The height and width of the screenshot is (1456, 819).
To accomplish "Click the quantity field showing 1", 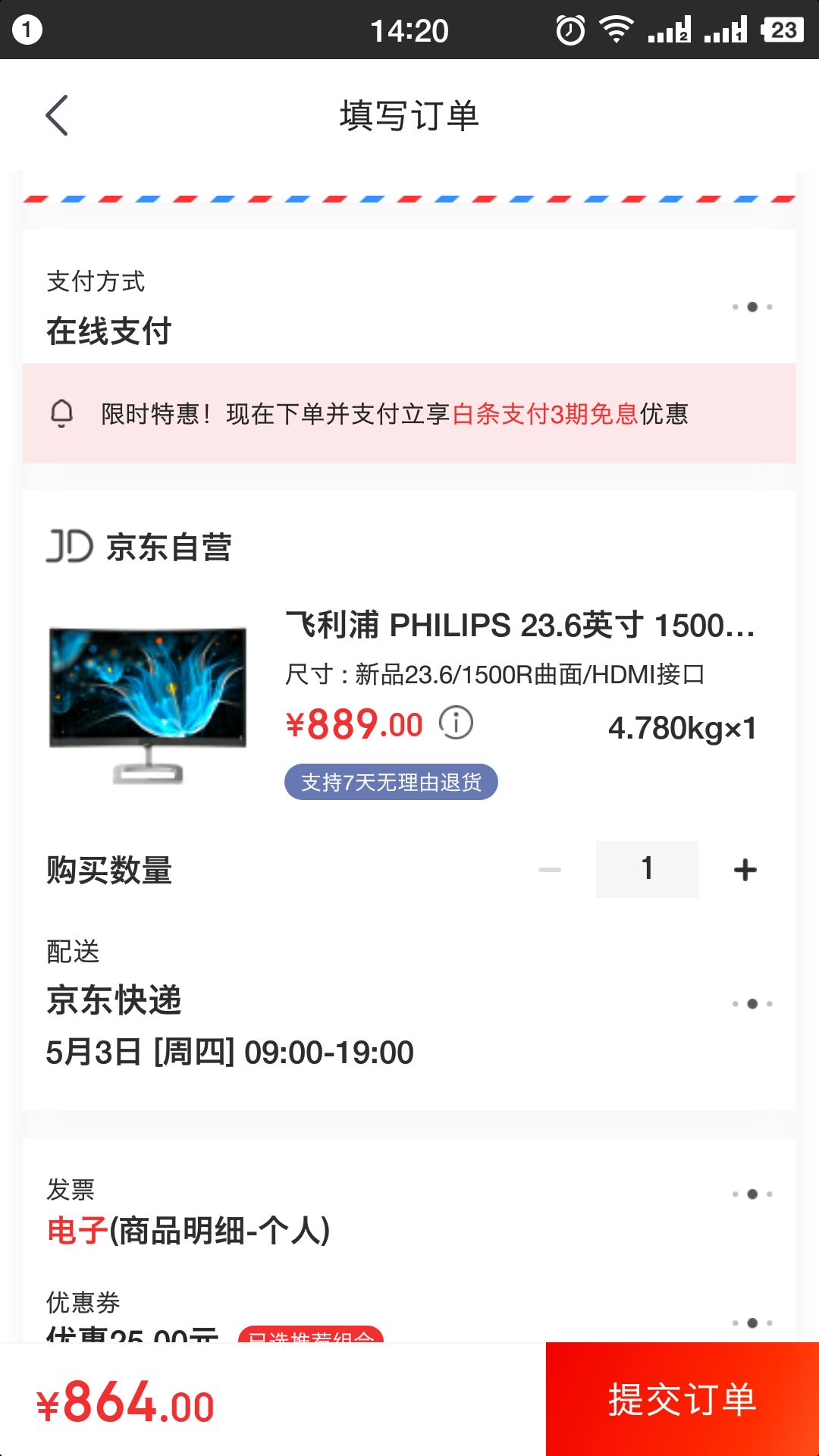I will click(646, 868).
